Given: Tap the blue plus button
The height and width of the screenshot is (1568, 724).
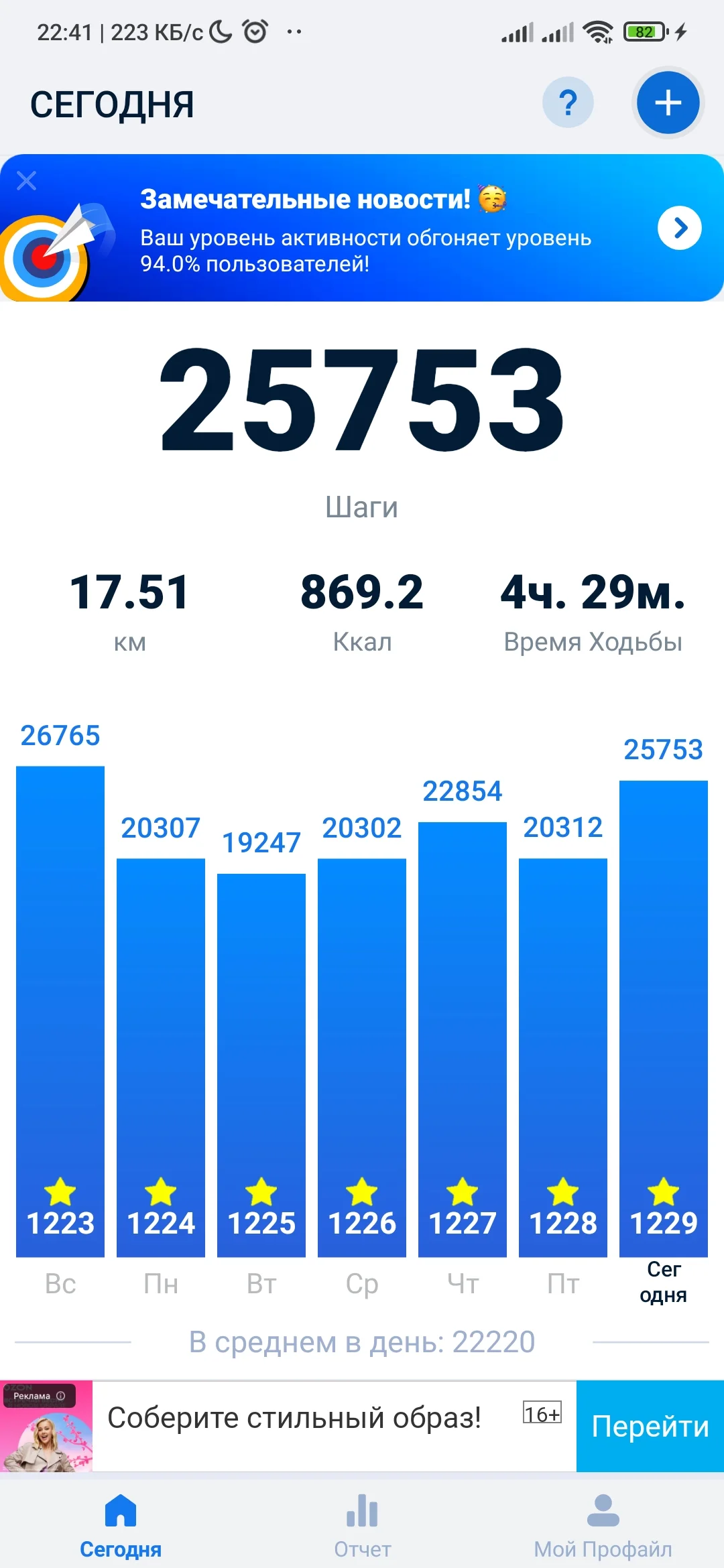Looking at the screenshot, I should point(668,103).
